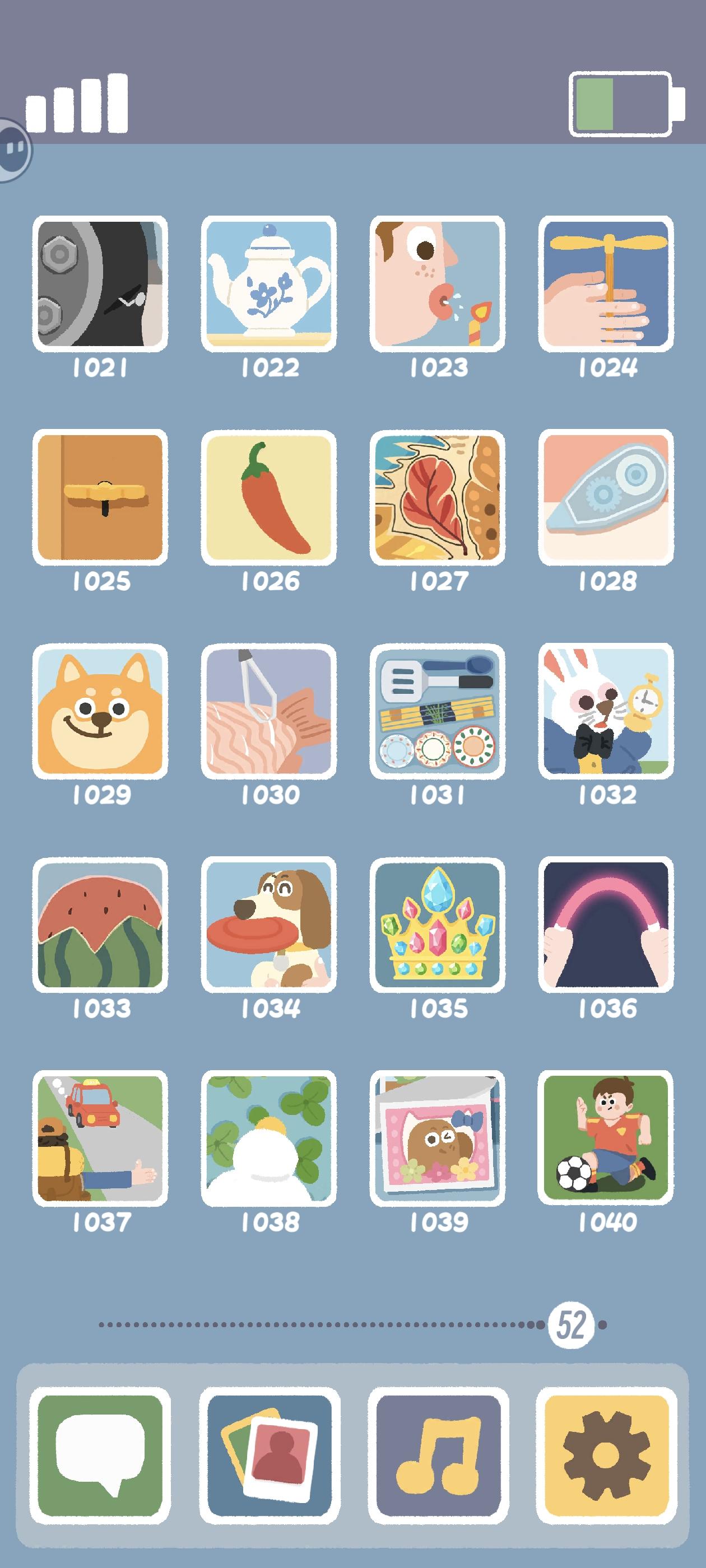Open level 1032 white rabbit tile

point(606,711)
